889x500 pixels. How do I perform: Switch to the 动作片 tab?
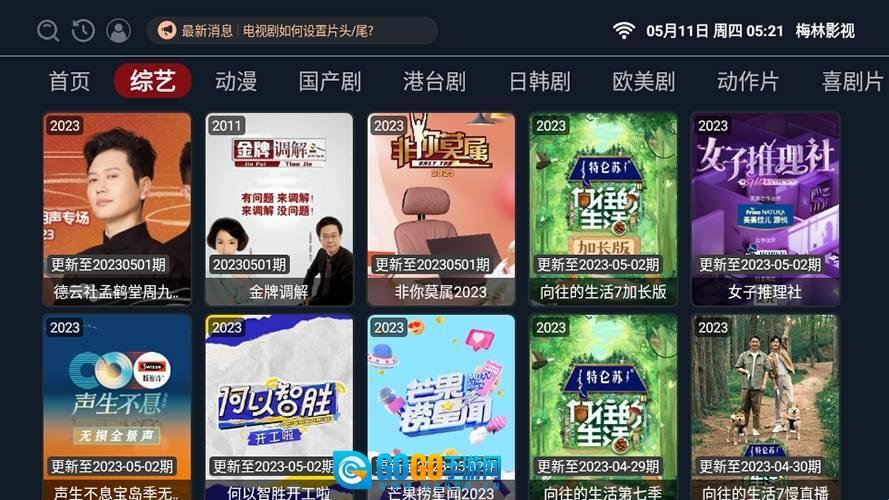click(747, 81)
